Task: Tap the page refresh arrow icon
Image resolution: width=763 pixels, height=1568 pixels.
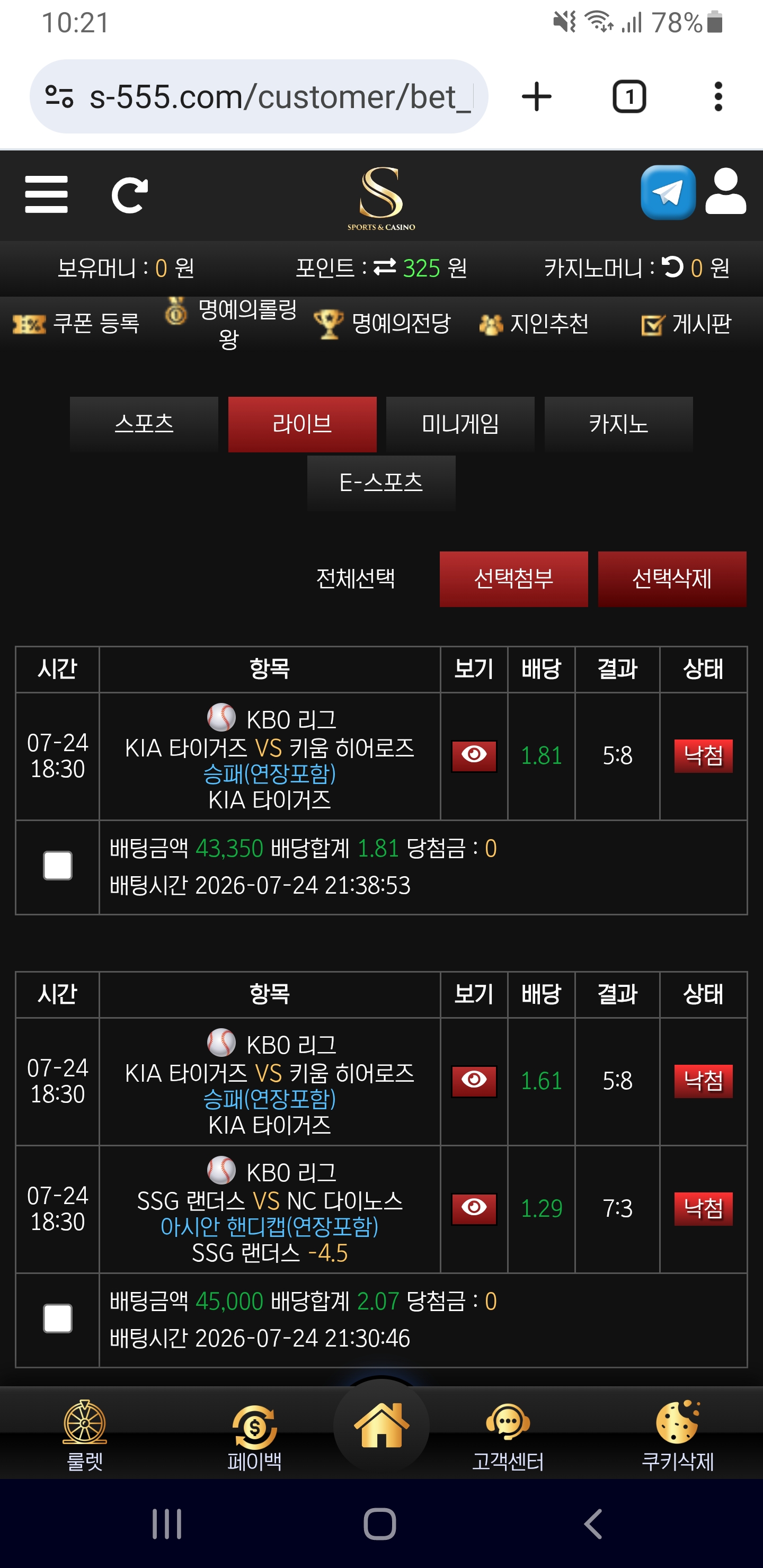Action: point(130,195)
